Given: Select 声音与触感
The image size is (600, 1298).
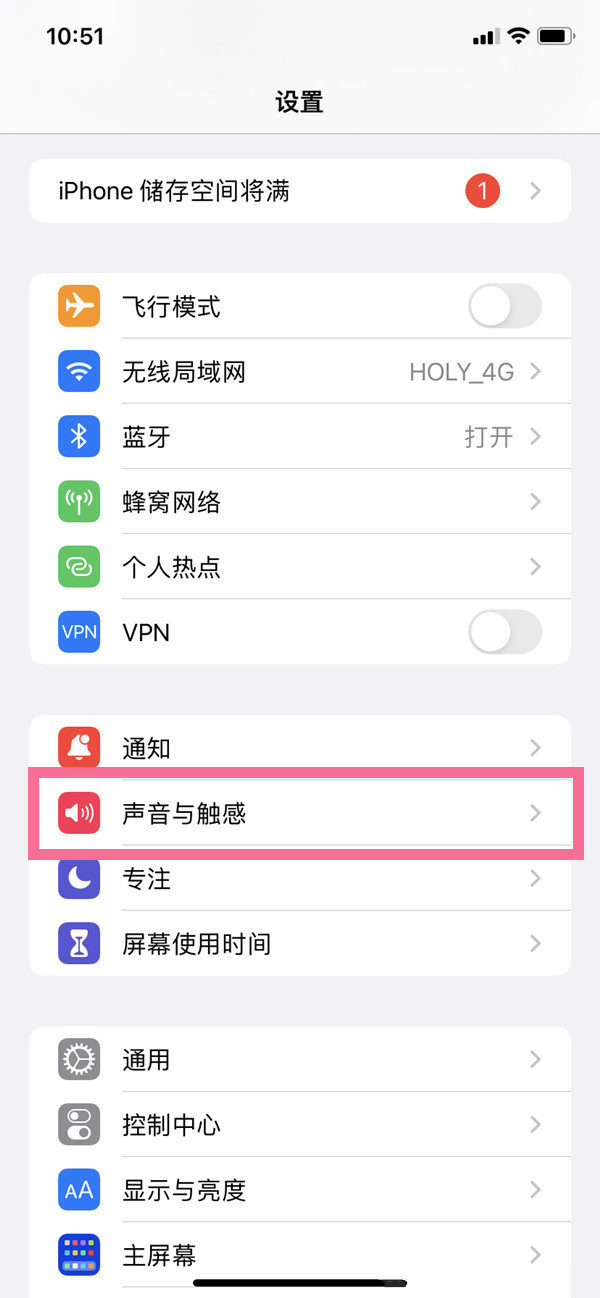Looking at the screenshot, I should click(300, 813).
